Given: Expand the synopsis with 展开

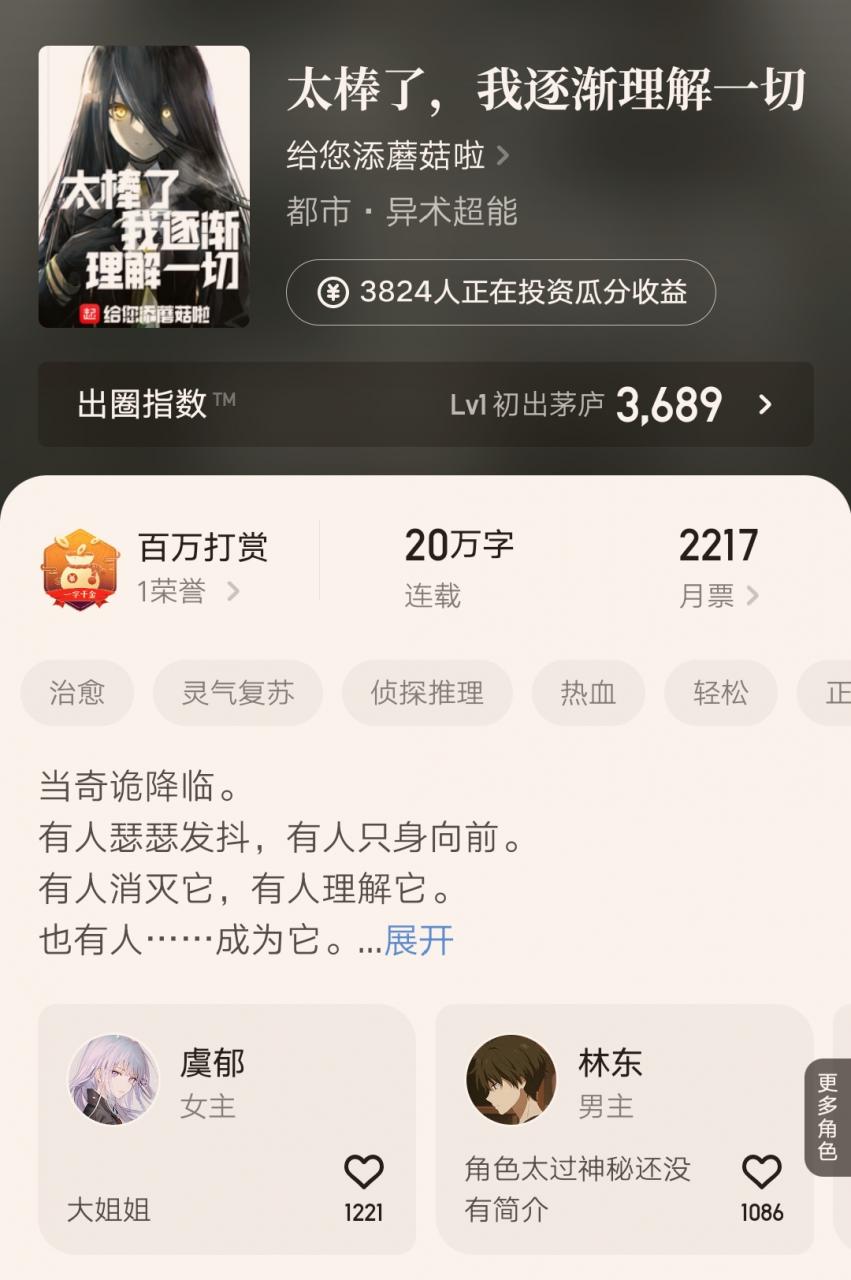Looking at the screenshot, I should [417, 941].
